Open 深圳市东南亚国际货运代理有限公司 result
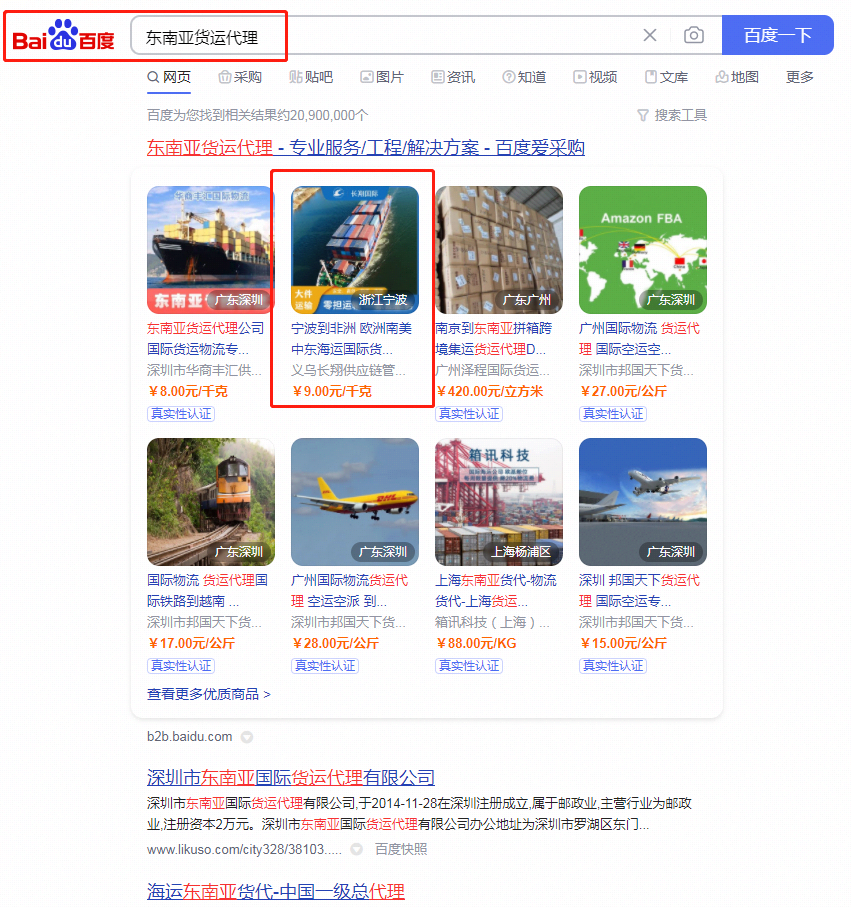 [x=290, y=777]
